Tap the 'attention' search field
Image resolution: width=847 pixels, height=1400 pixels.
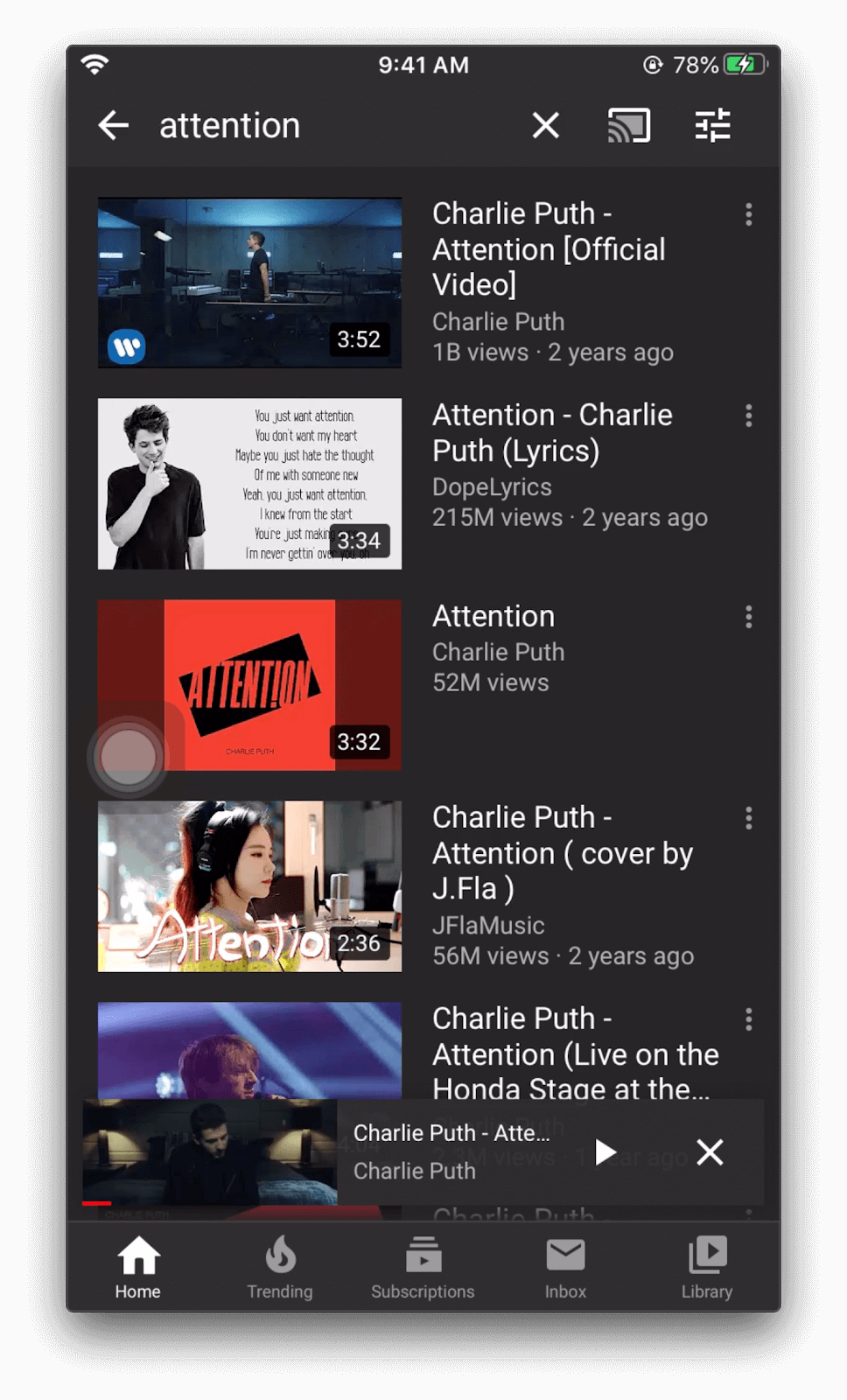[x=332, y=126]
